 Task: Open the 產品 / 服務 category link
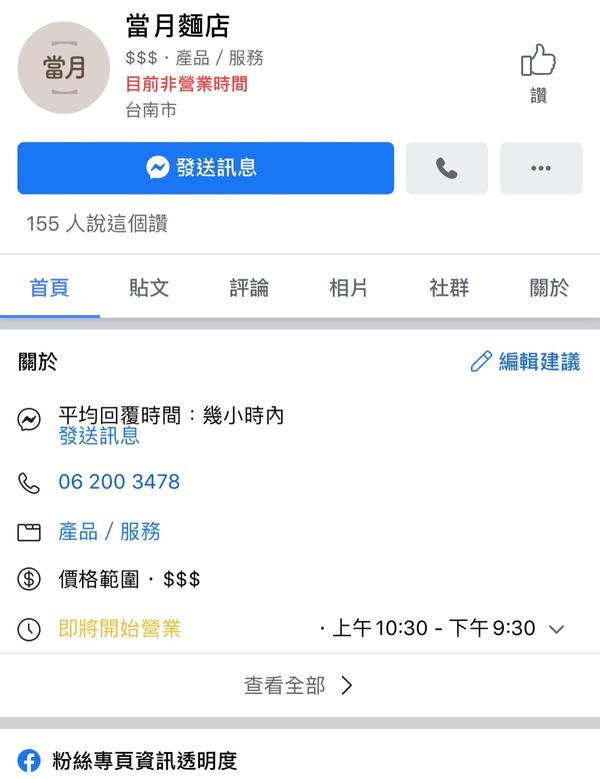[x=109, y=532]
